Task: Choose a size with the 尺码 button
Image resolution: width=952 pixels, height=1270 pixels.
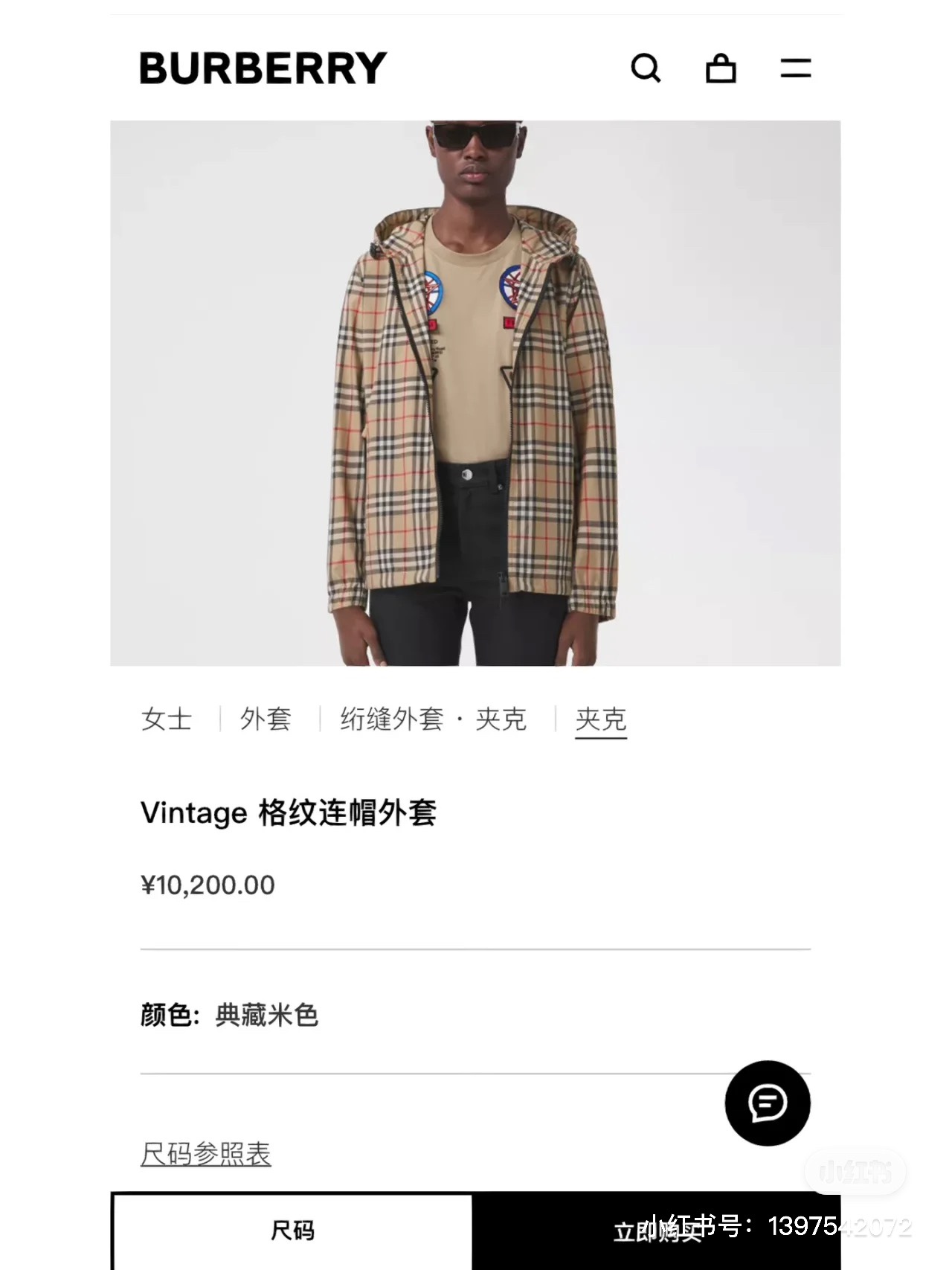Action: [292, 1231]
